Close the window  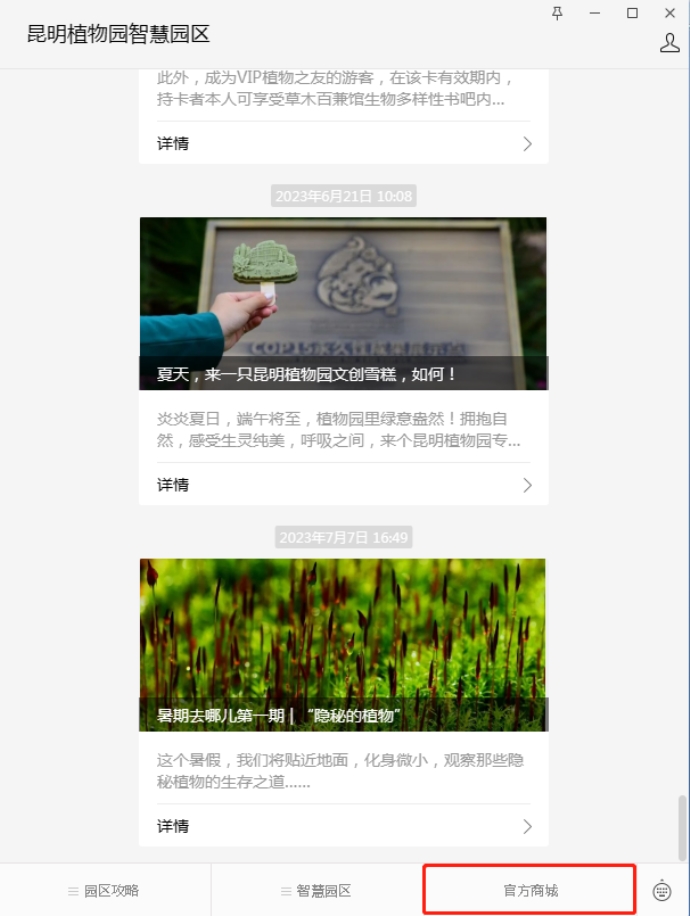pyautogui.click(x=669, y=13)
